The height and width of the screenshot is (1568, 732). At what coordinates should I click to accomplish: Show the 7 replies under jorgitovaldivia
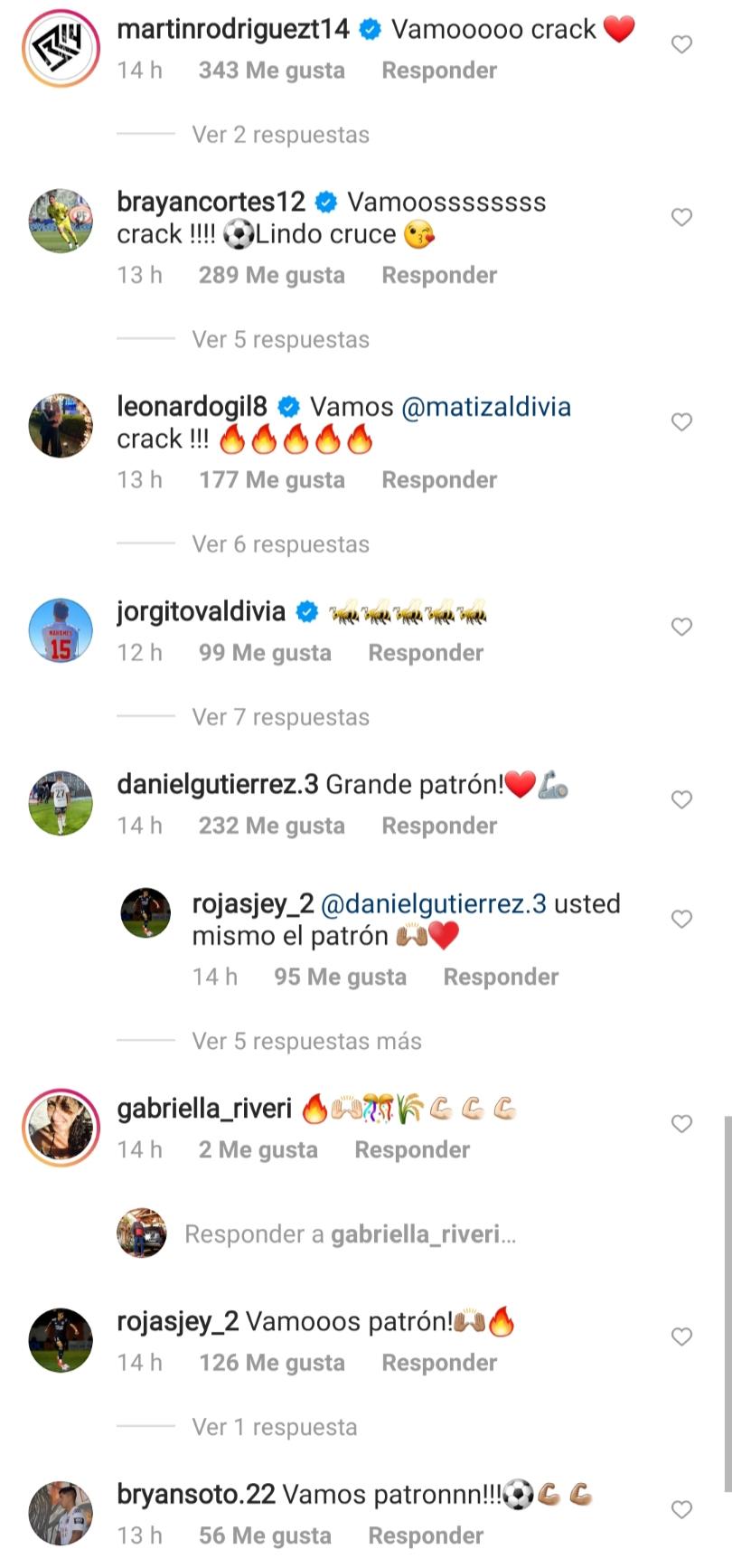coord(280,717)
